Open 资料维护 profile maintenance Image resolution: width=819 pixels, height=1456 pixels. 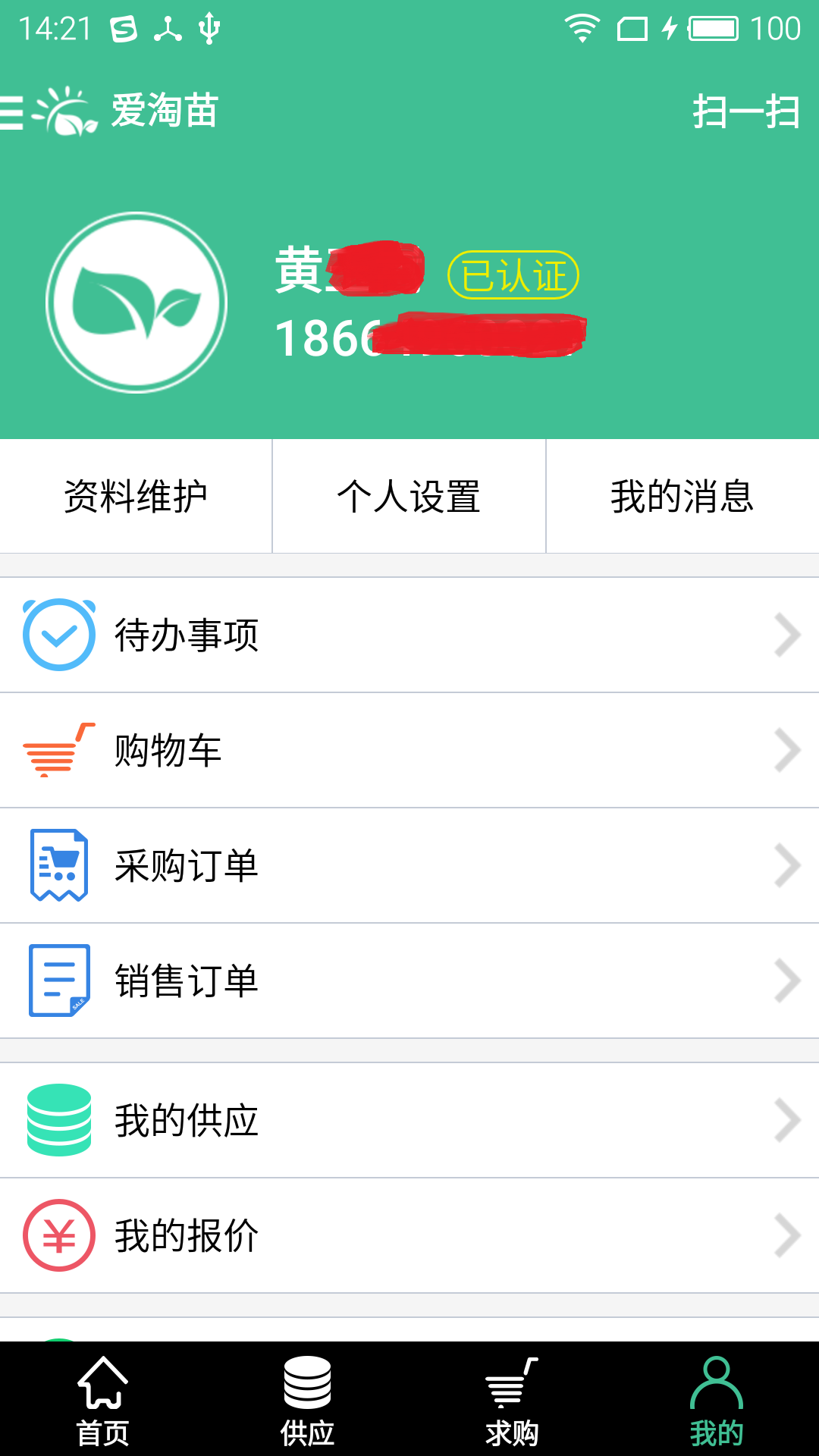tap(136, 497)
